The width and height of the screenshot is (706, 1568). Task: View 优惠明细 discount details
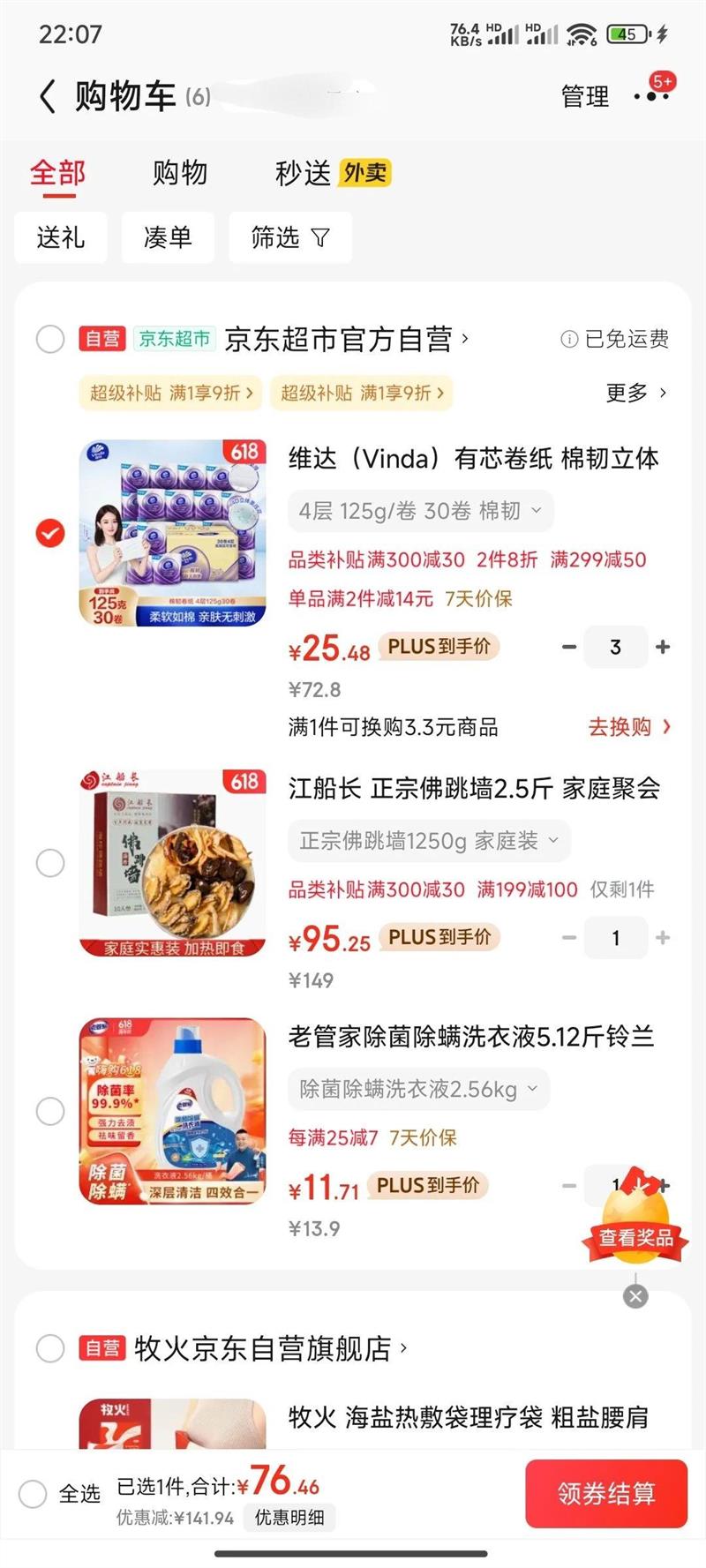(x=289, y=1518)
